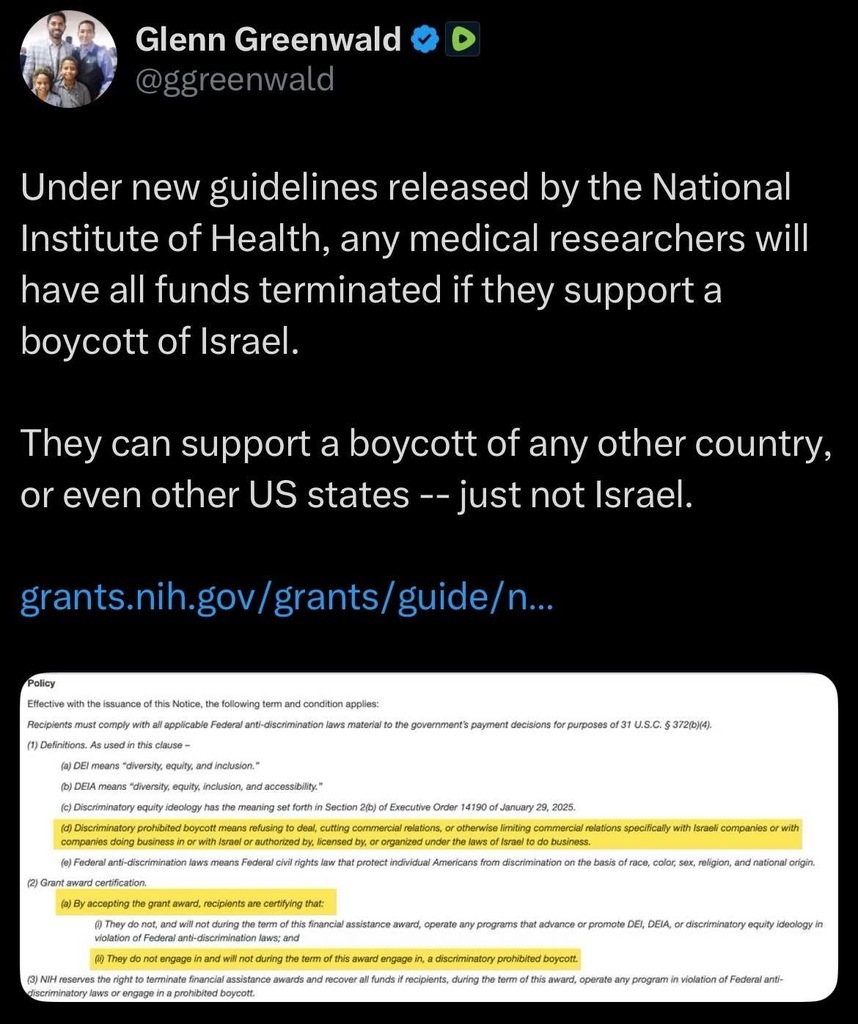The height and width of the screenshot is (1024, 858).
Task: View the attached policy document image
Action: click(428, 836)
